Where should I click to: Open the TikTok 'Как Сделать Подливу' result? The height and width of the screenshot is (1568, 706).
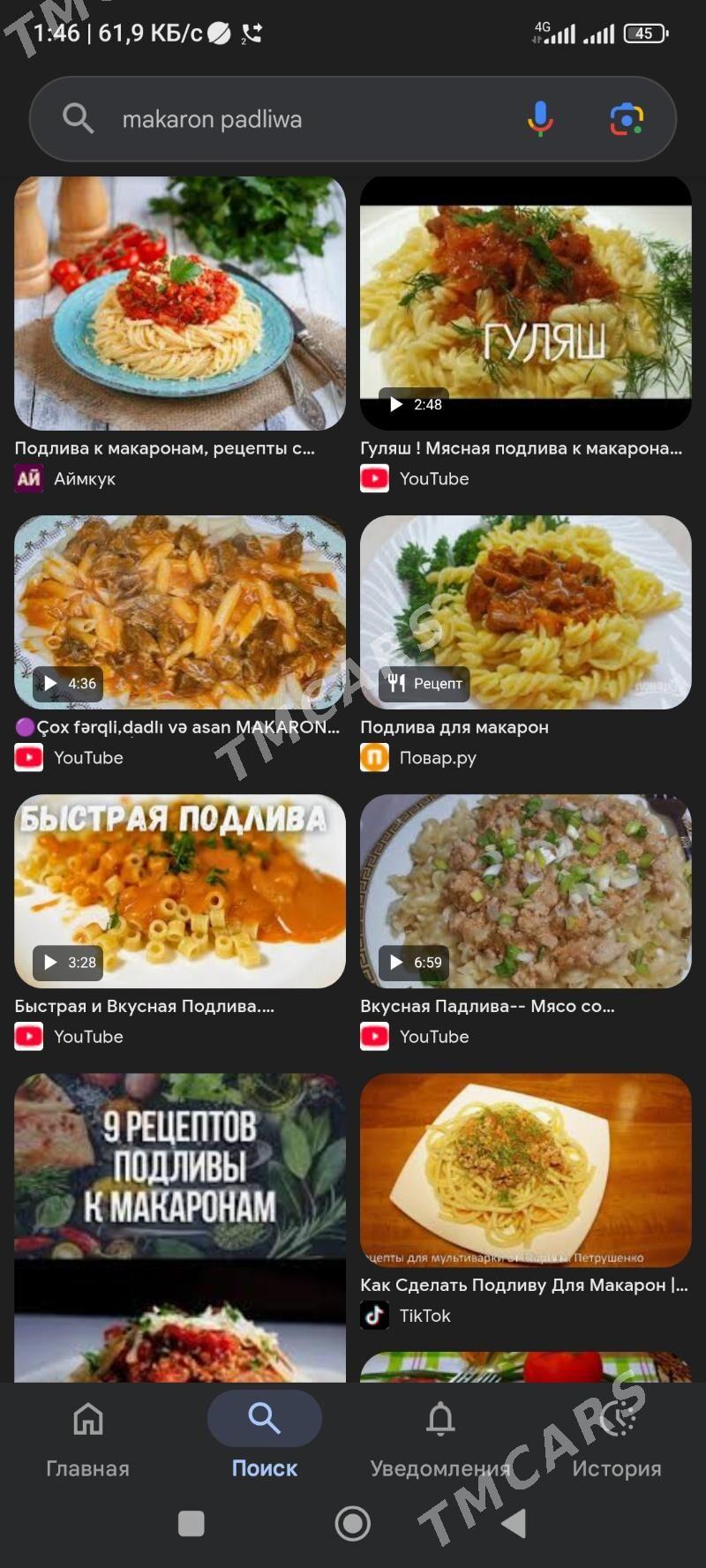pyautogui.click(x=525, y=1170)
